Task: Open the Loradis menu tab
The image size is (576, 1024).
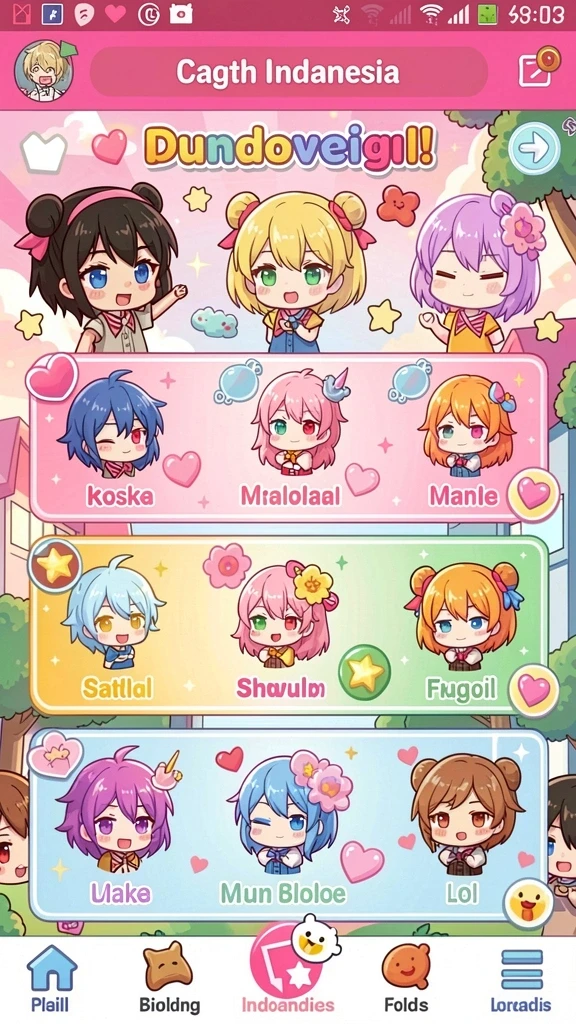Action: [521, 978]
